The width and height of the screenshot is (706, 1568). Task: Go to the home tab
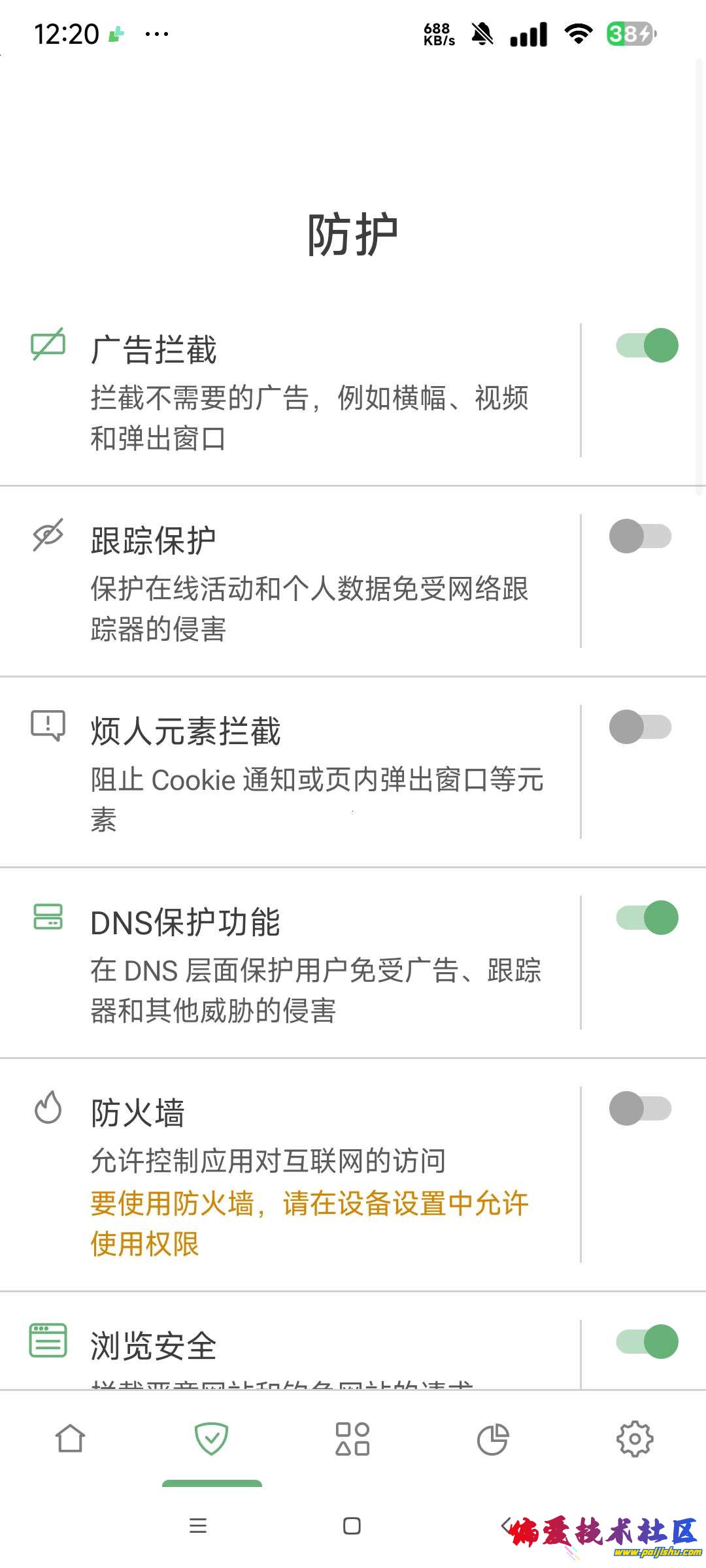pos(71,1439)
